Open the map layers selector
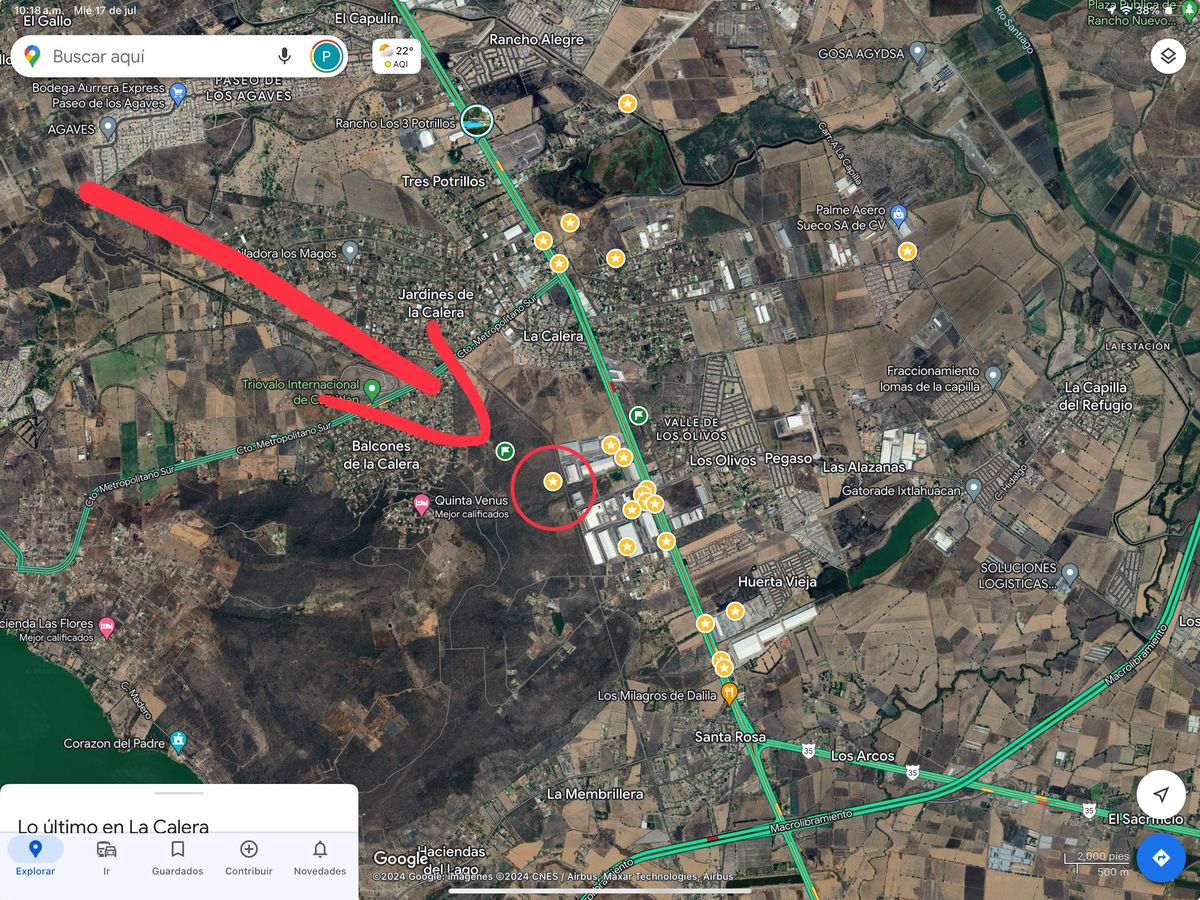This screenshot has width=1200, height=900. pos(1167,56)
